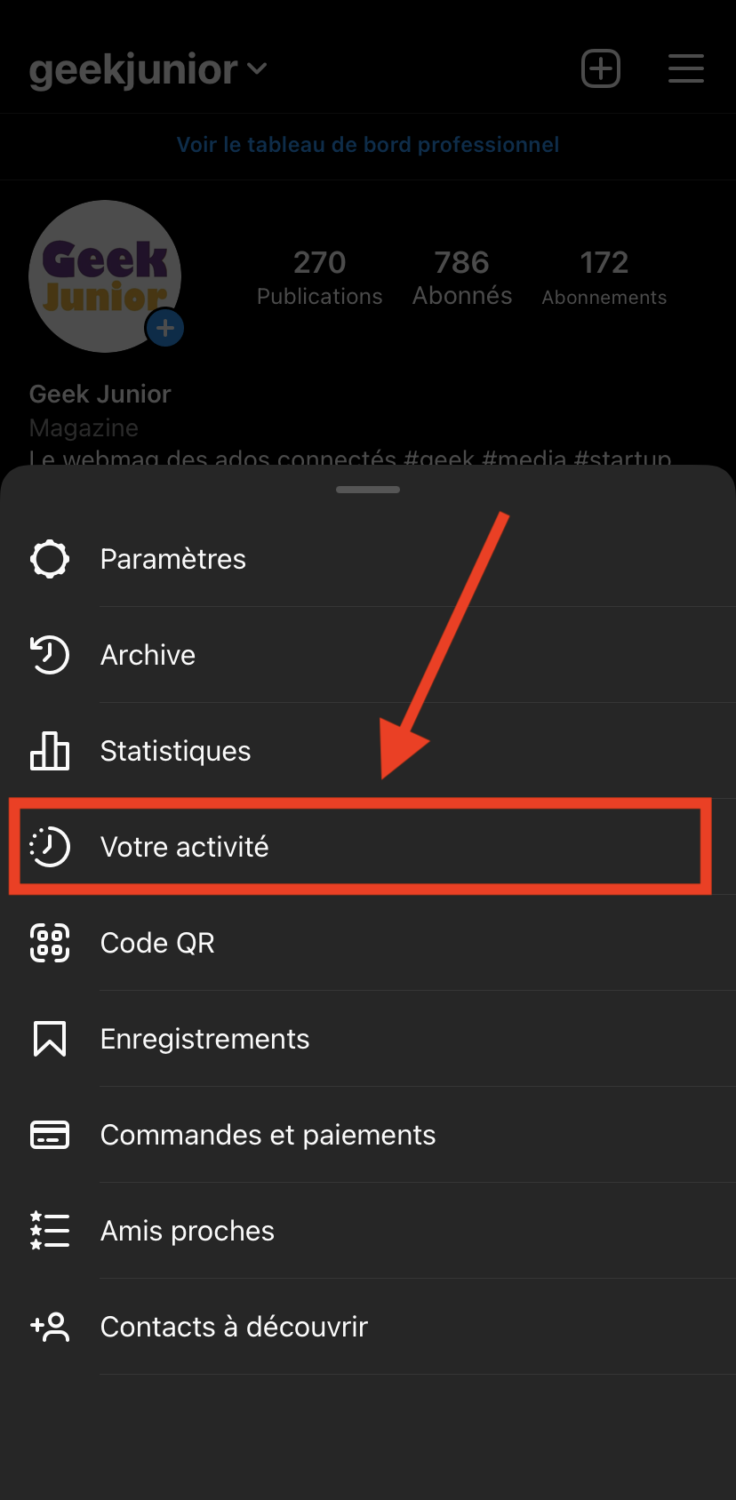
Task: Select Contacts à découvrir
Action: (233, 1327)
